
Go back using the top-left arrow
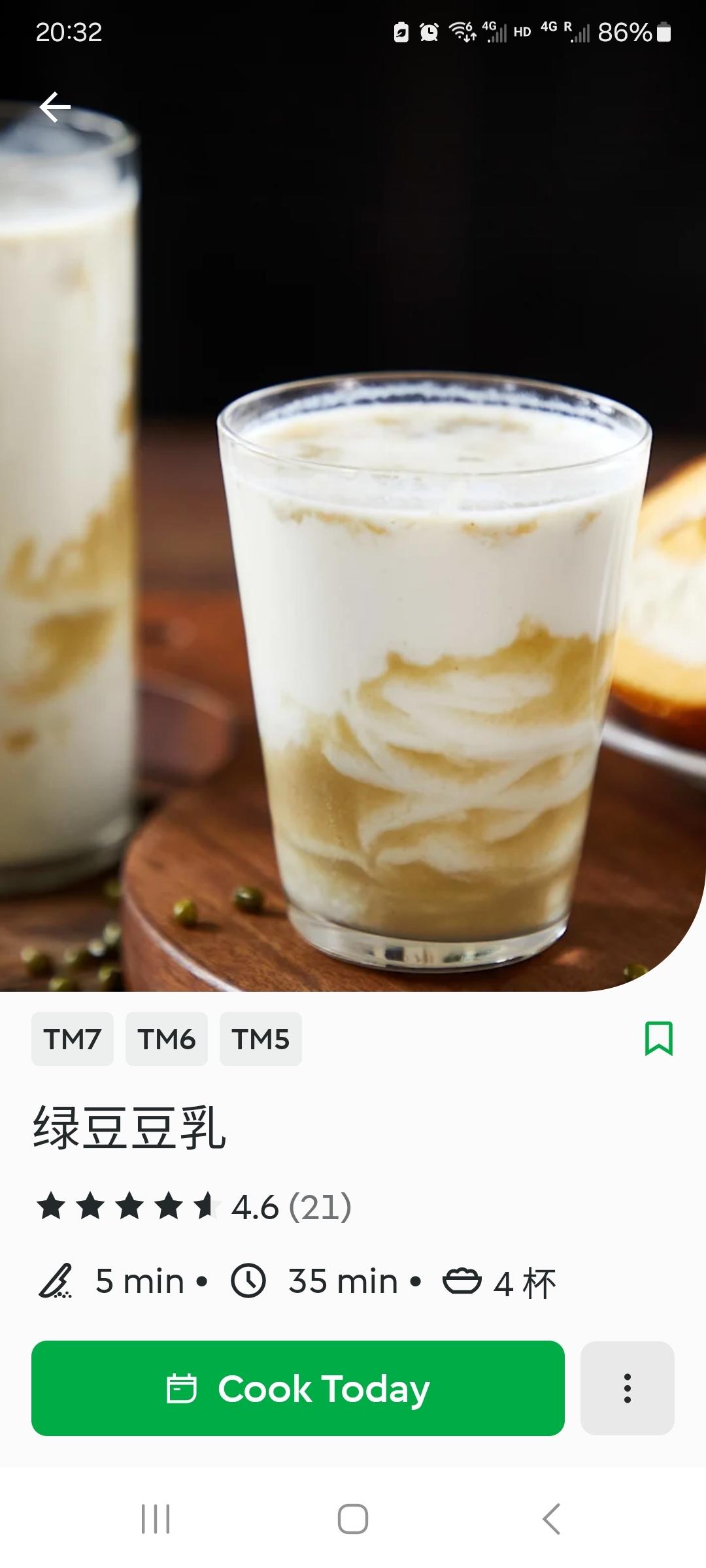55,107
